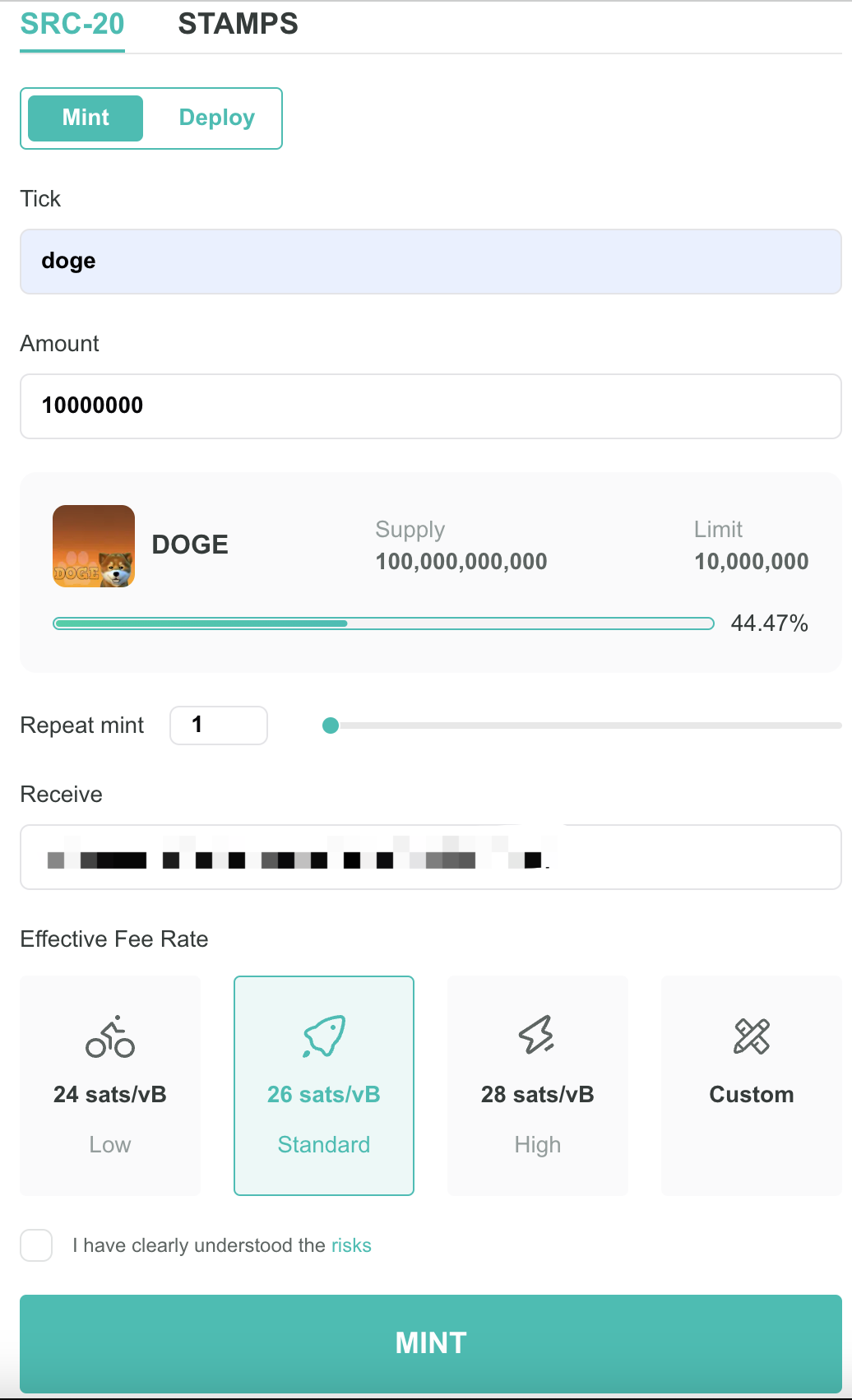Switch to the STAMPS tab

[x=238, y=24]
